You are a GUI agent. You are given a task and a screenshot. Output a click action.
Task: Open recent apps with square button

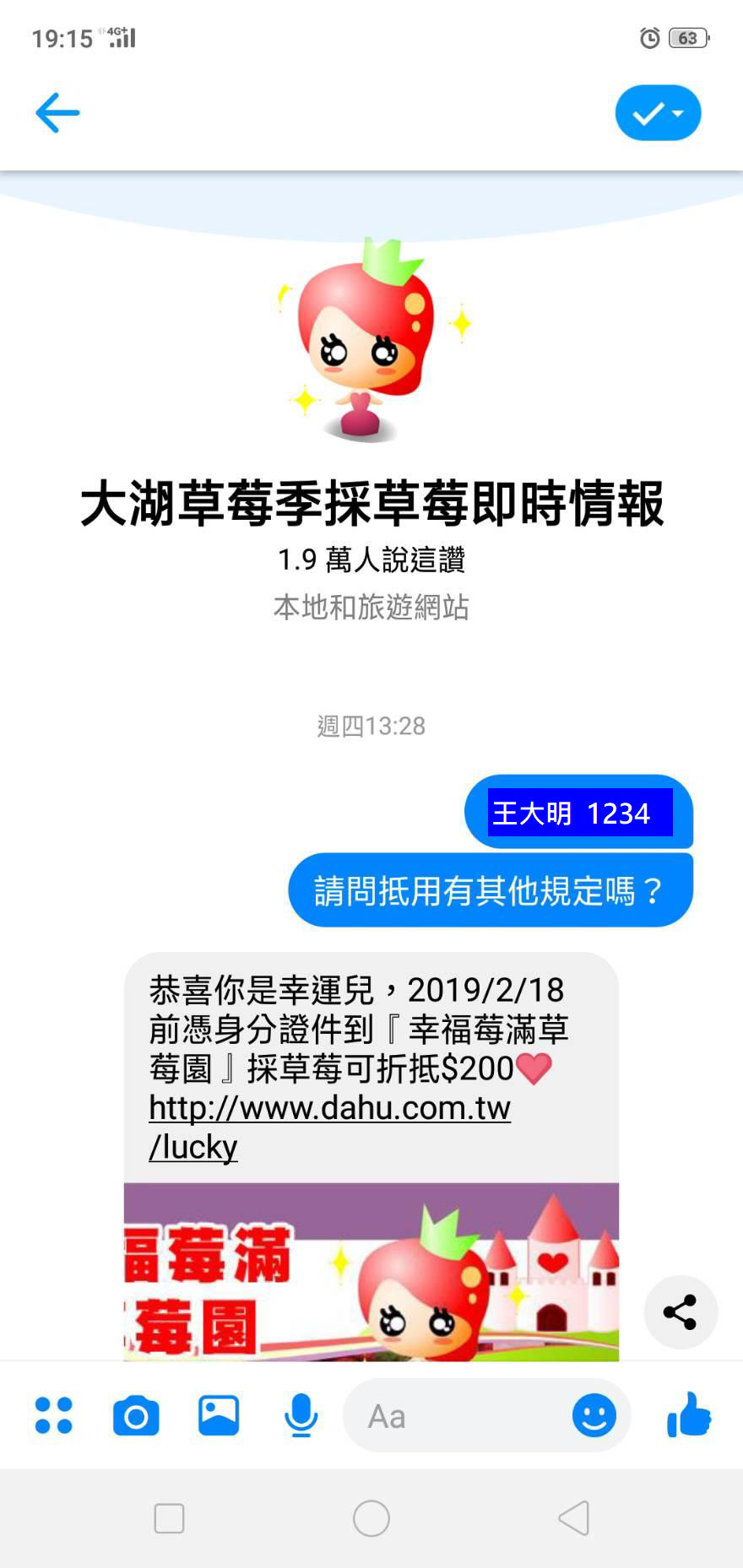pyautogui.click(x=169, y=1518)
